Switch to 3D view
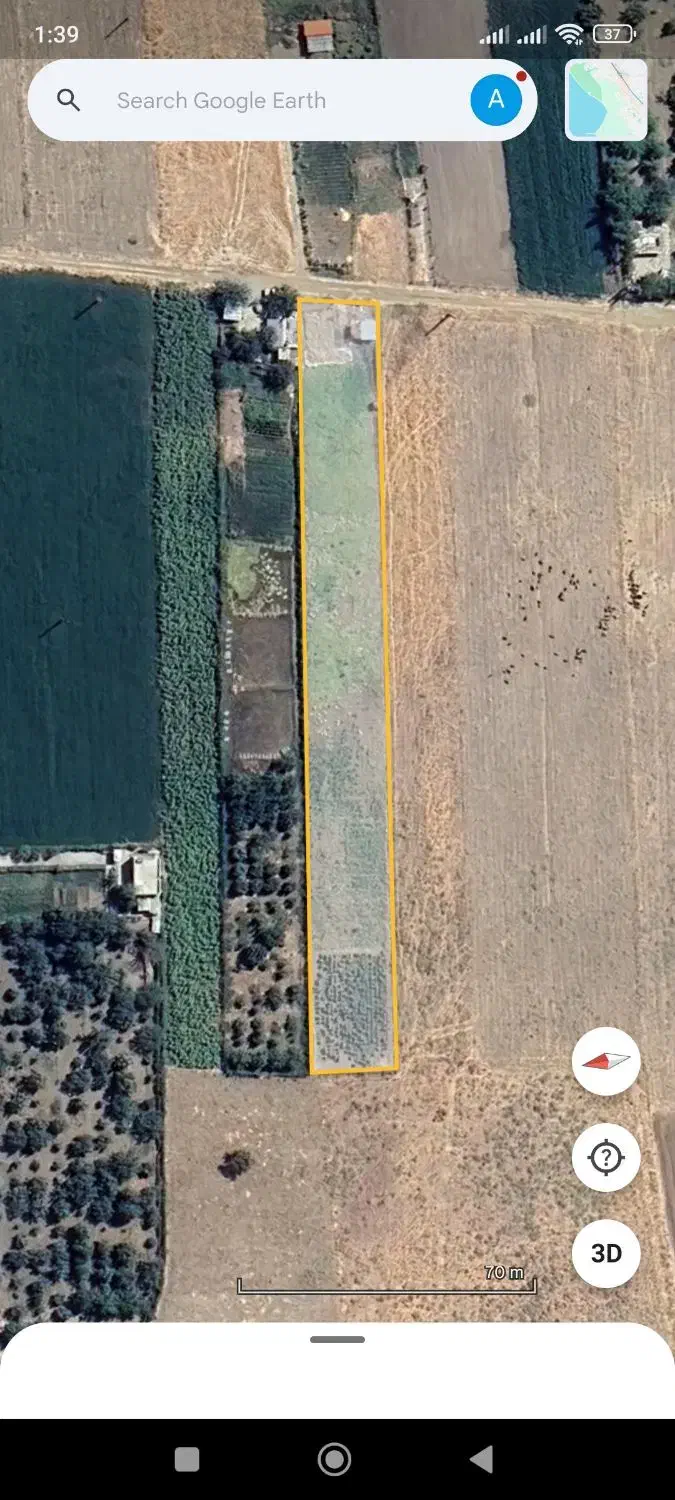The height and width of the screenshot is (1500, 675). [606, 1253]
